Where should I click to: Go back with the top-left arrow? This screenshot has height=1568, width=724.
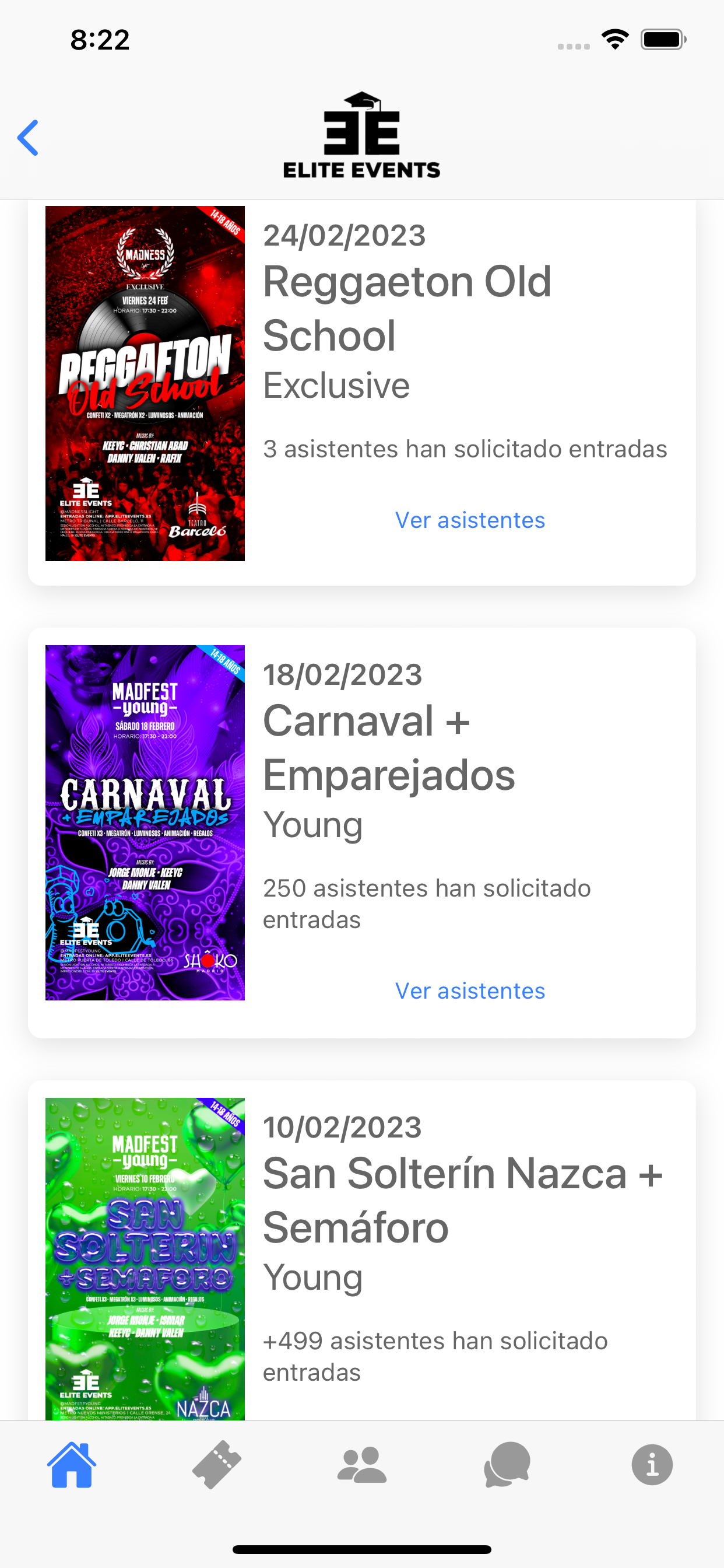(x=28, y=138)
